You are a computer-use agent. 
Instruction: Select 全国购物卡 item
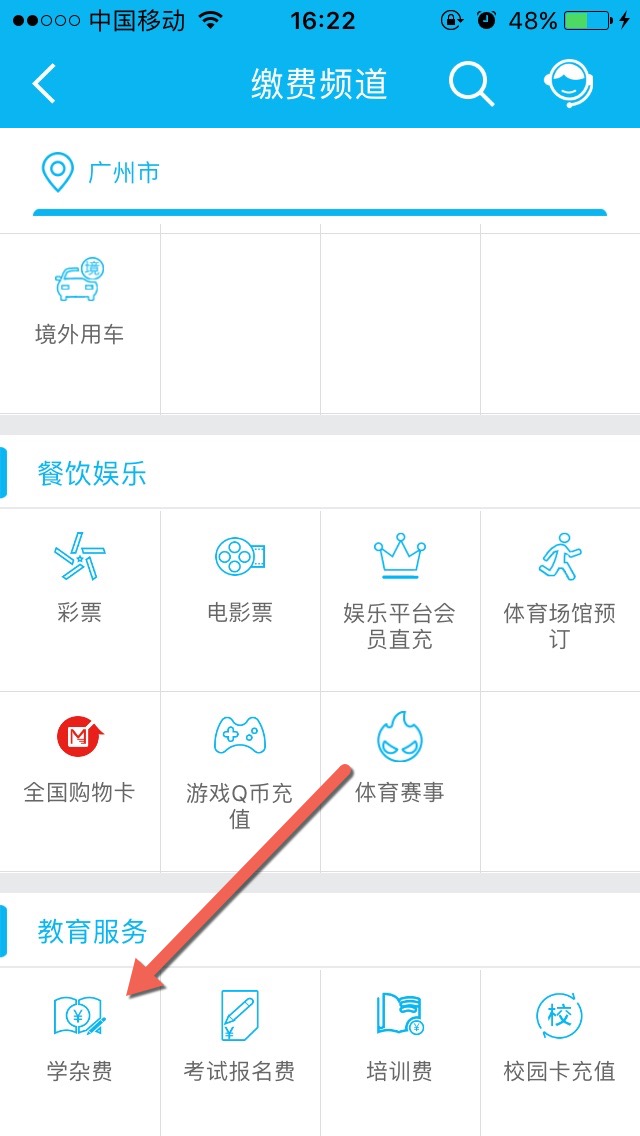pos(80,760)
